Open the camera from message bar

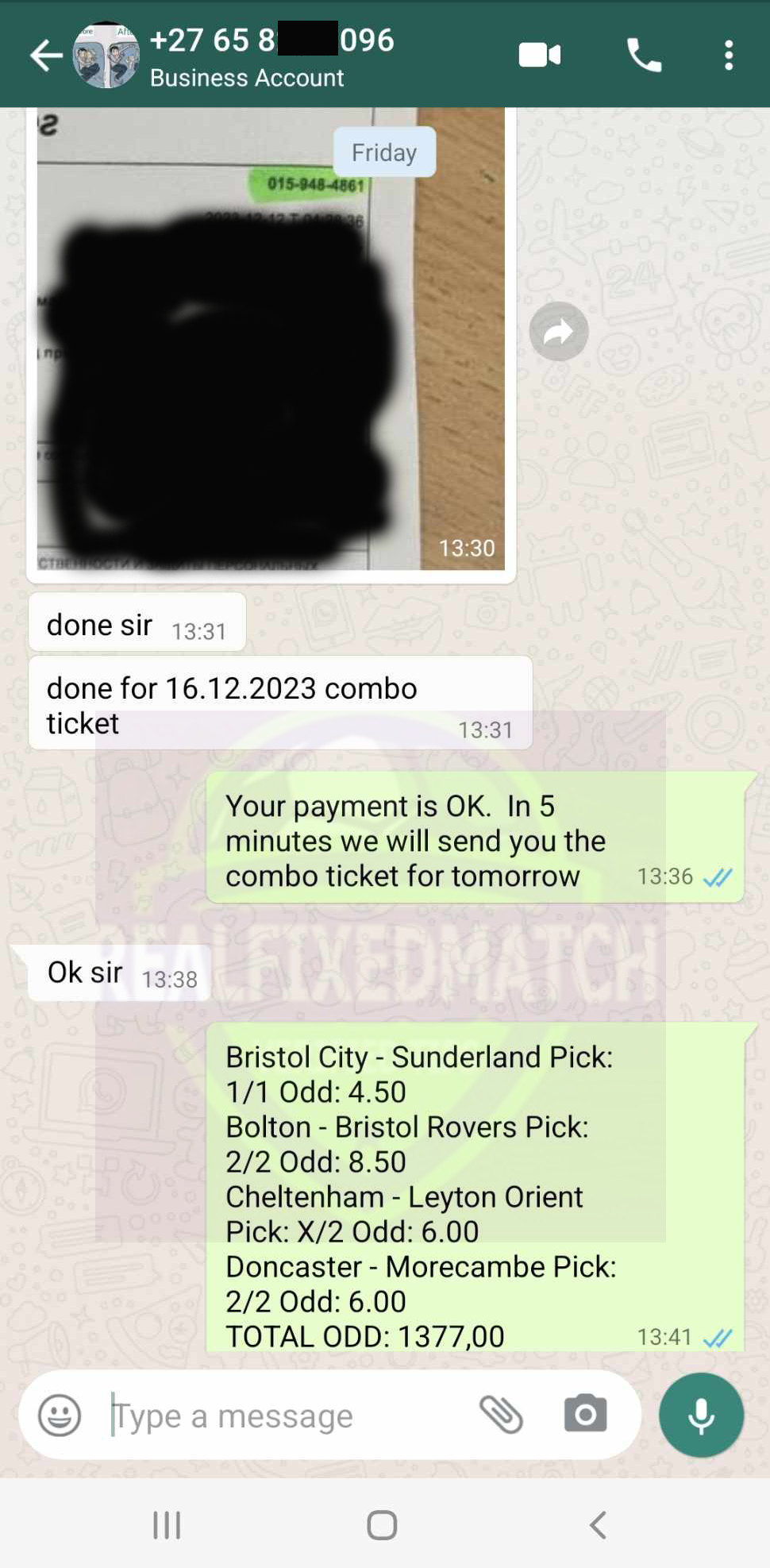pos(586,1414)
